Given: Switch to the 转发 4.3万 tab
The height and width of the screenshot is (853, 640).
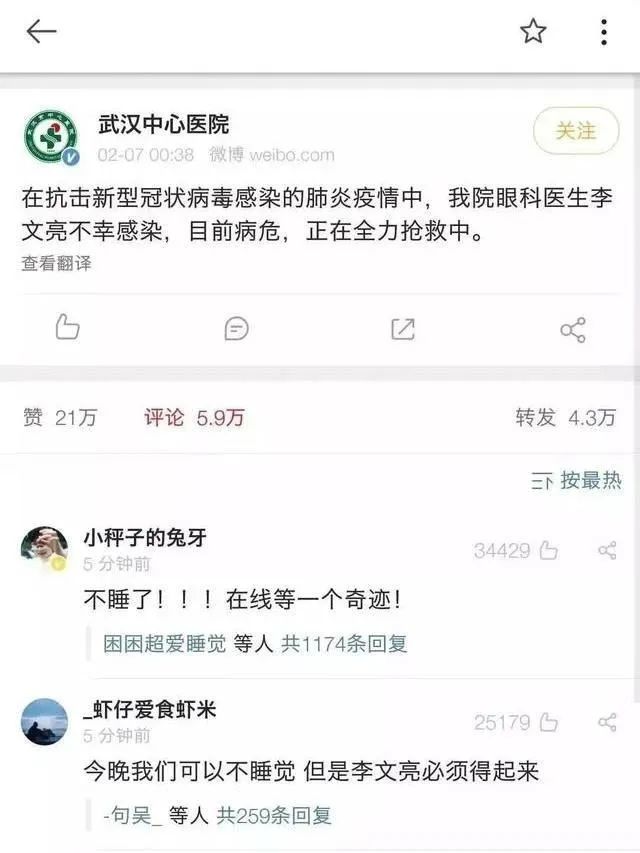Looking at the screenshot, I should point(565,418).
